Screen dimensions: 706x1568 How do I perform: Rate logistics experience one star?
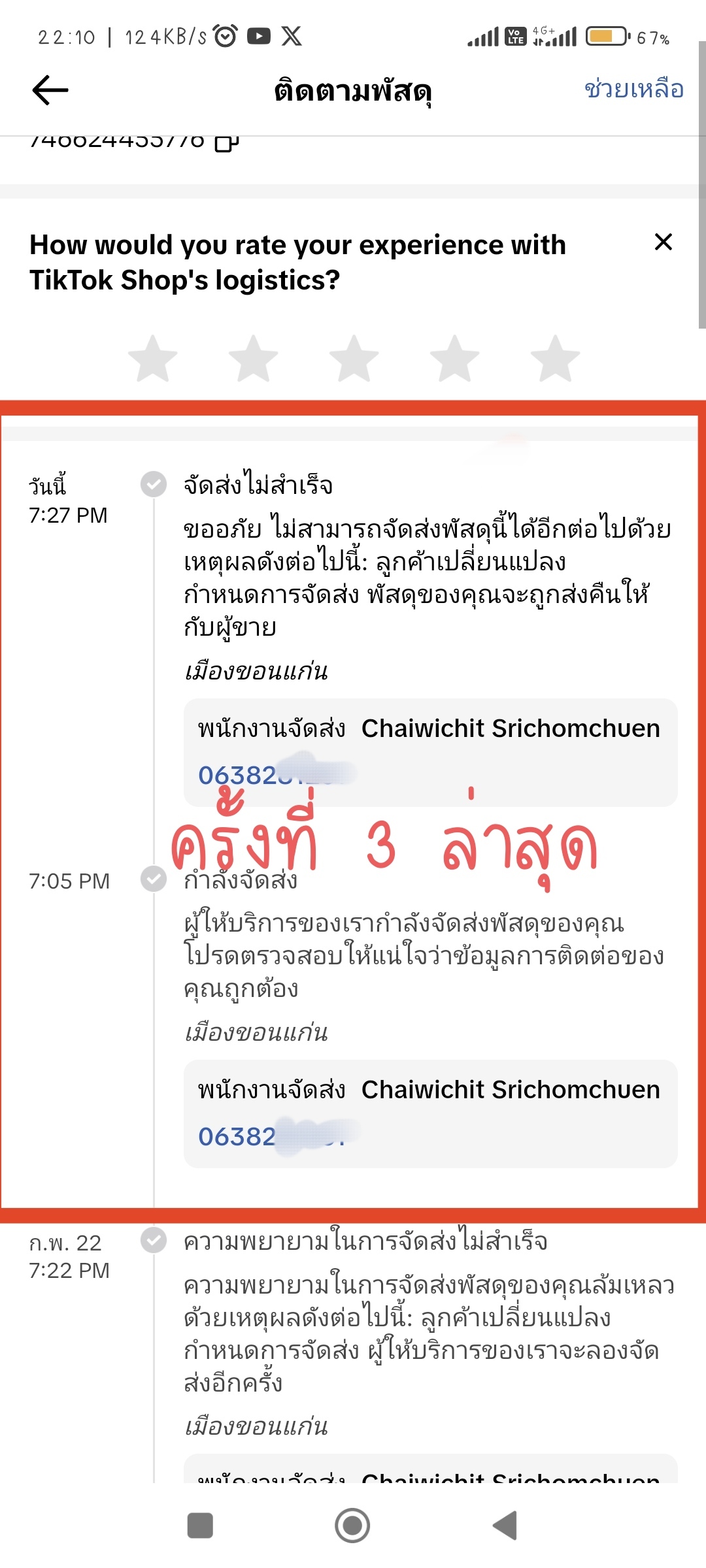[153, 358]
